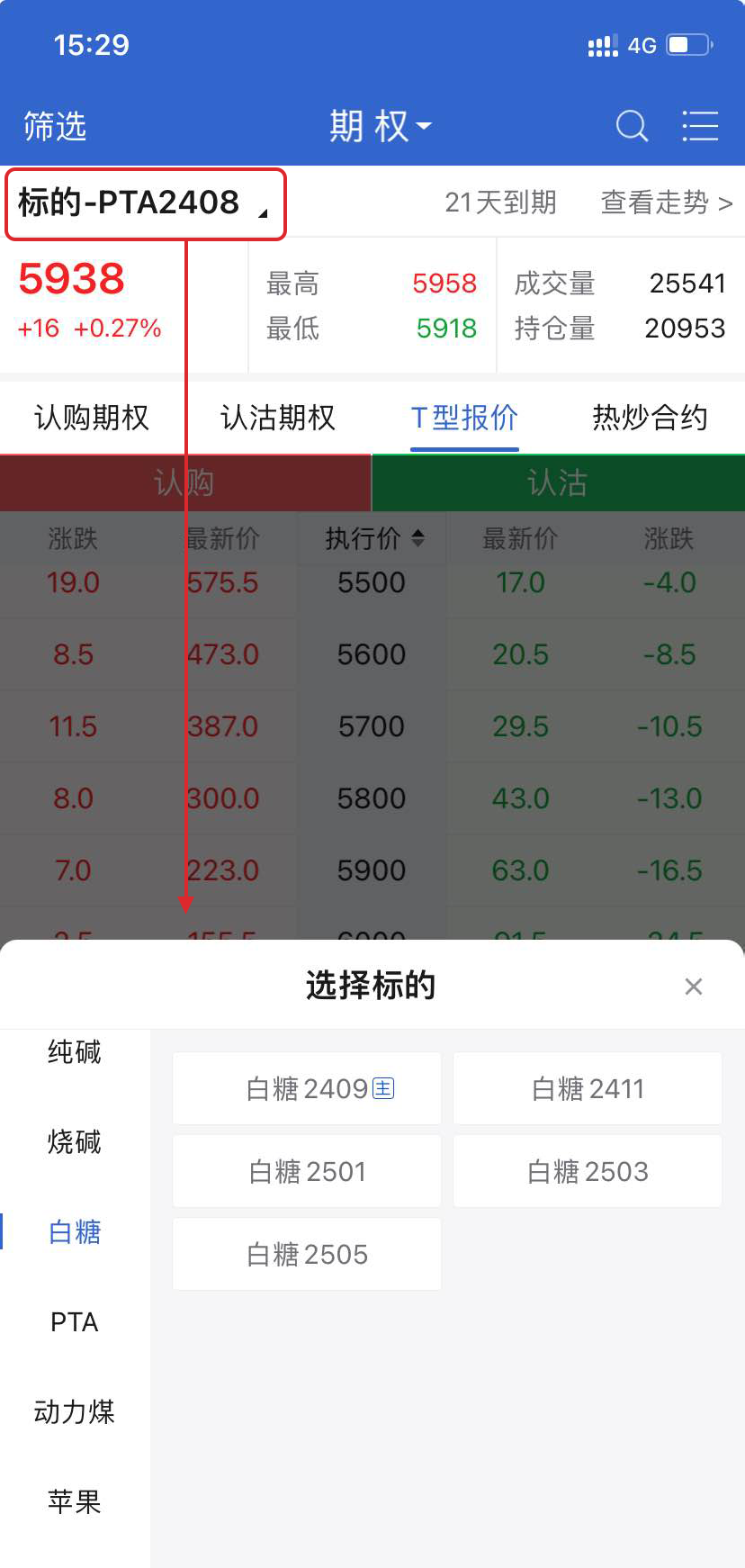
Task: Select 白糖2409 contract
Action: [307, 1089]
